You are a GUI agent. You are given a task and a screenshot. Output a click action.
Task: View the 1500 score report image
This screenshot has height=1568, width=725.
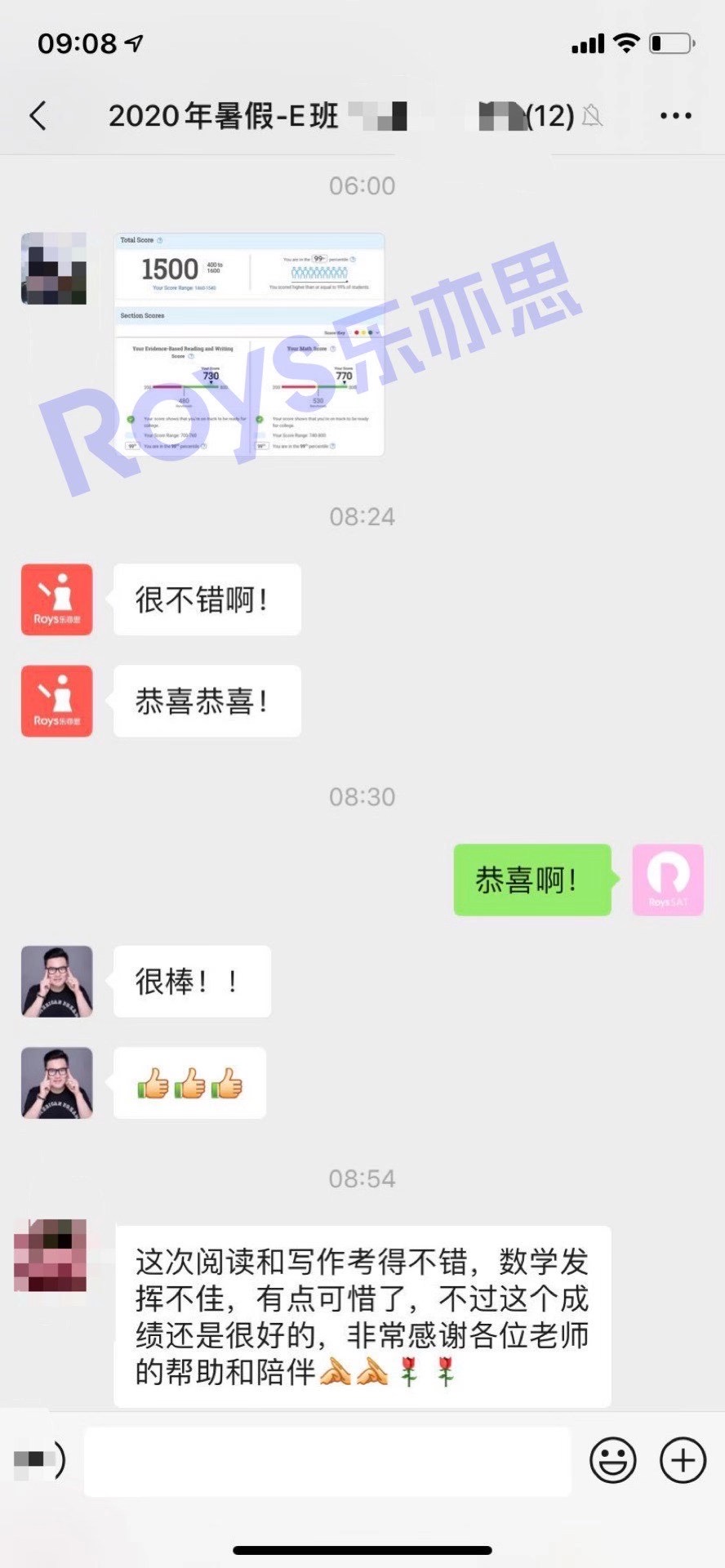coord(250,344)
